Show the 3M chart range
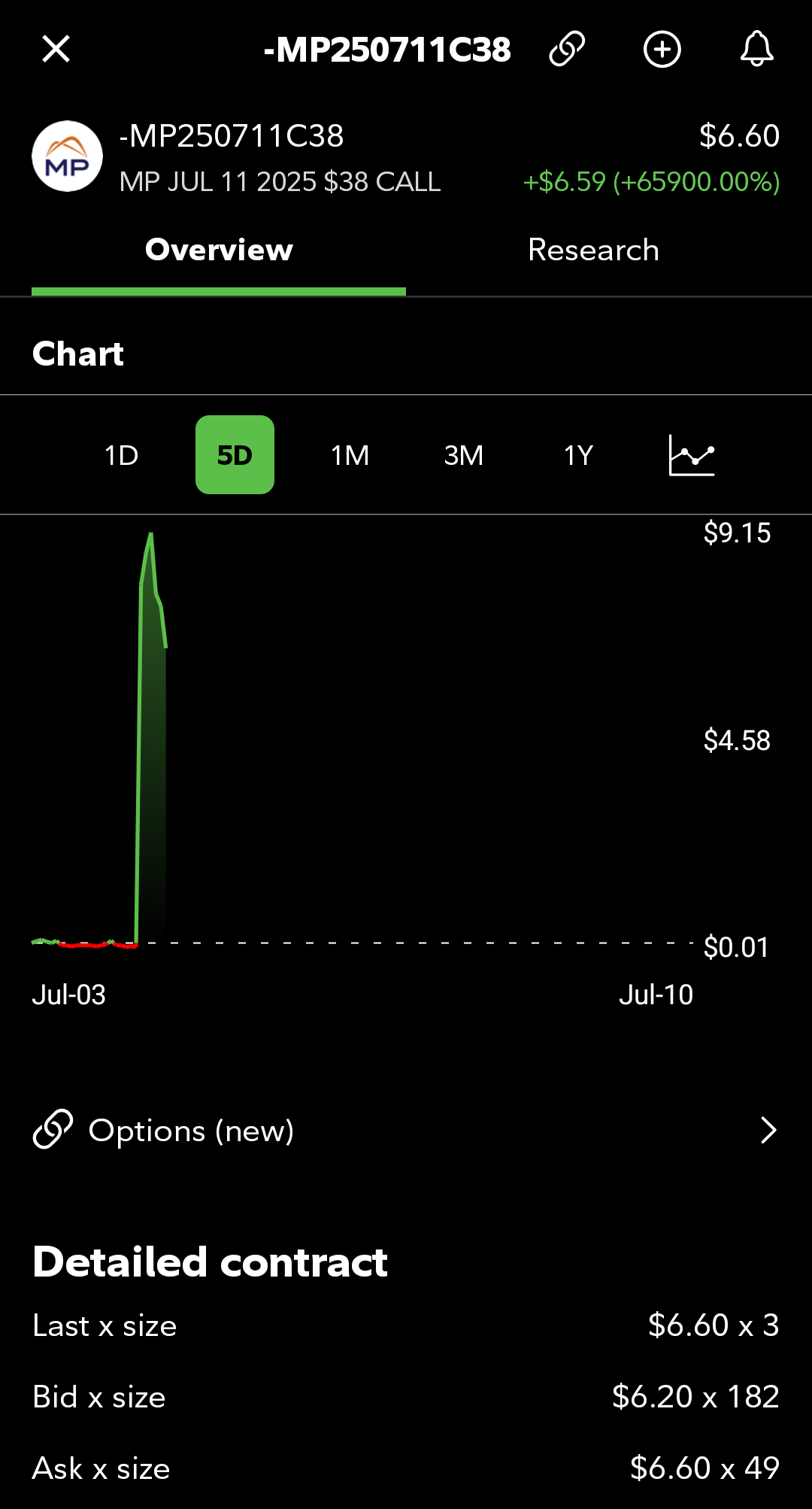This screenshot has width=812, height=1509. point(463,455)
